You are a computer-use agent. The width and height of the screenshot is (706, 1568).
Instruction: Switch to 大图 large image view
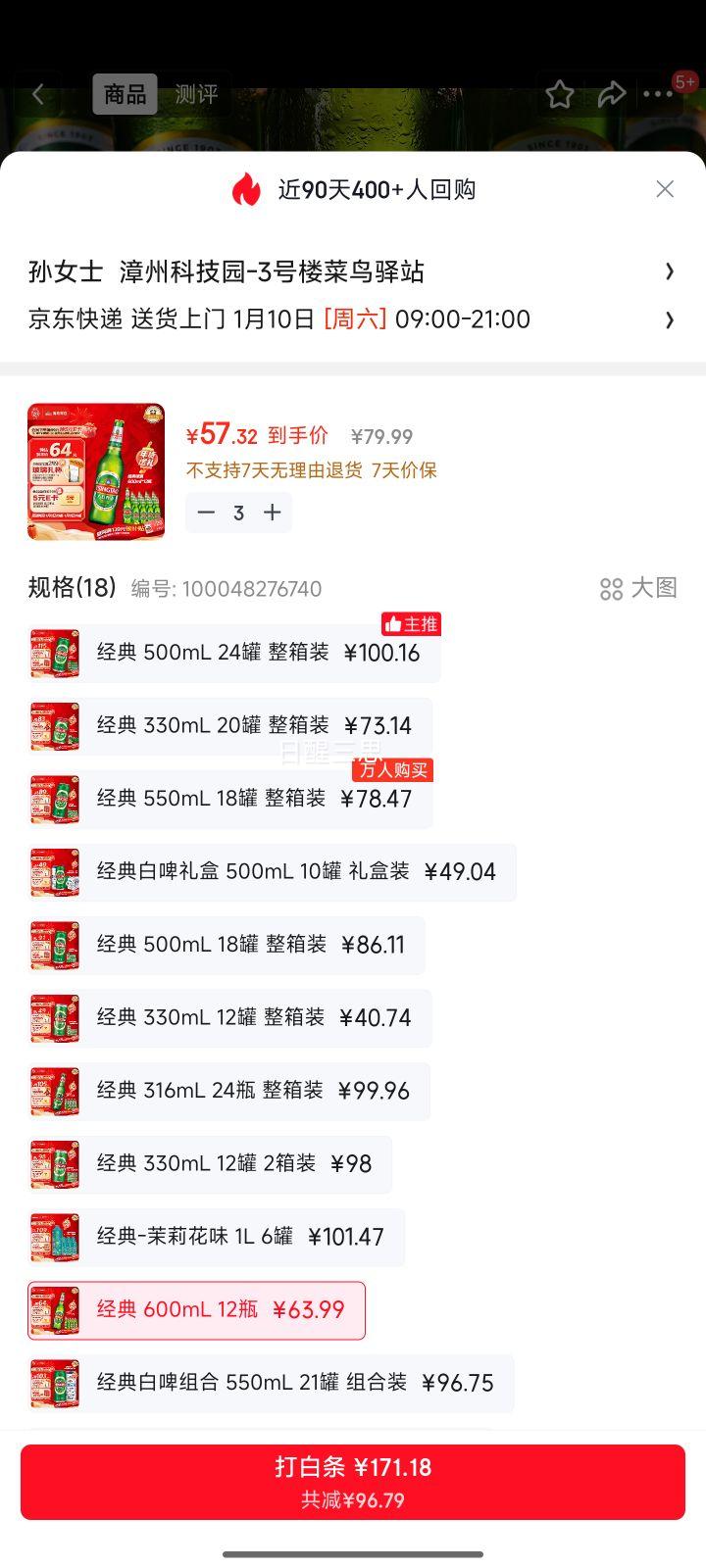(x=637, y=588)
